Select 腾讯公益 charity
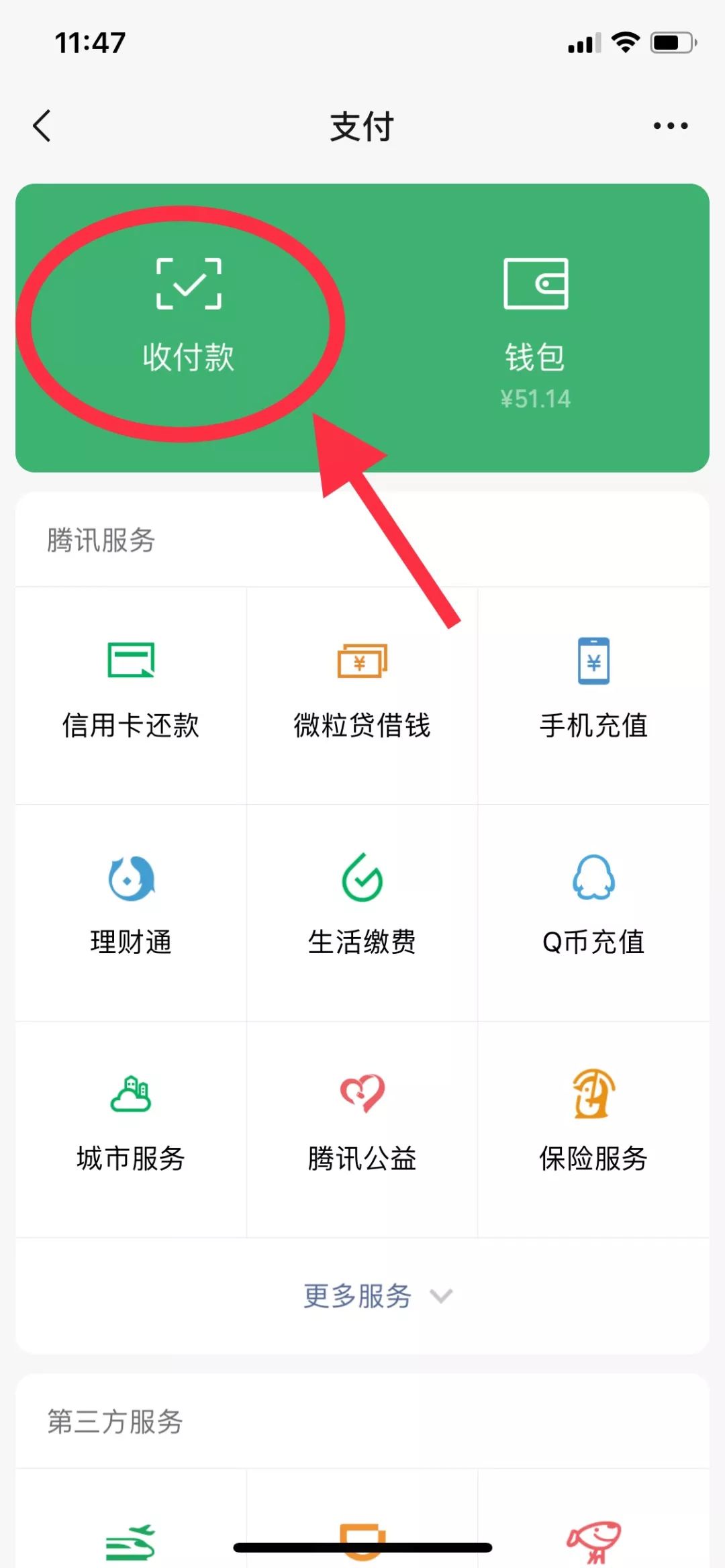 362,1130
